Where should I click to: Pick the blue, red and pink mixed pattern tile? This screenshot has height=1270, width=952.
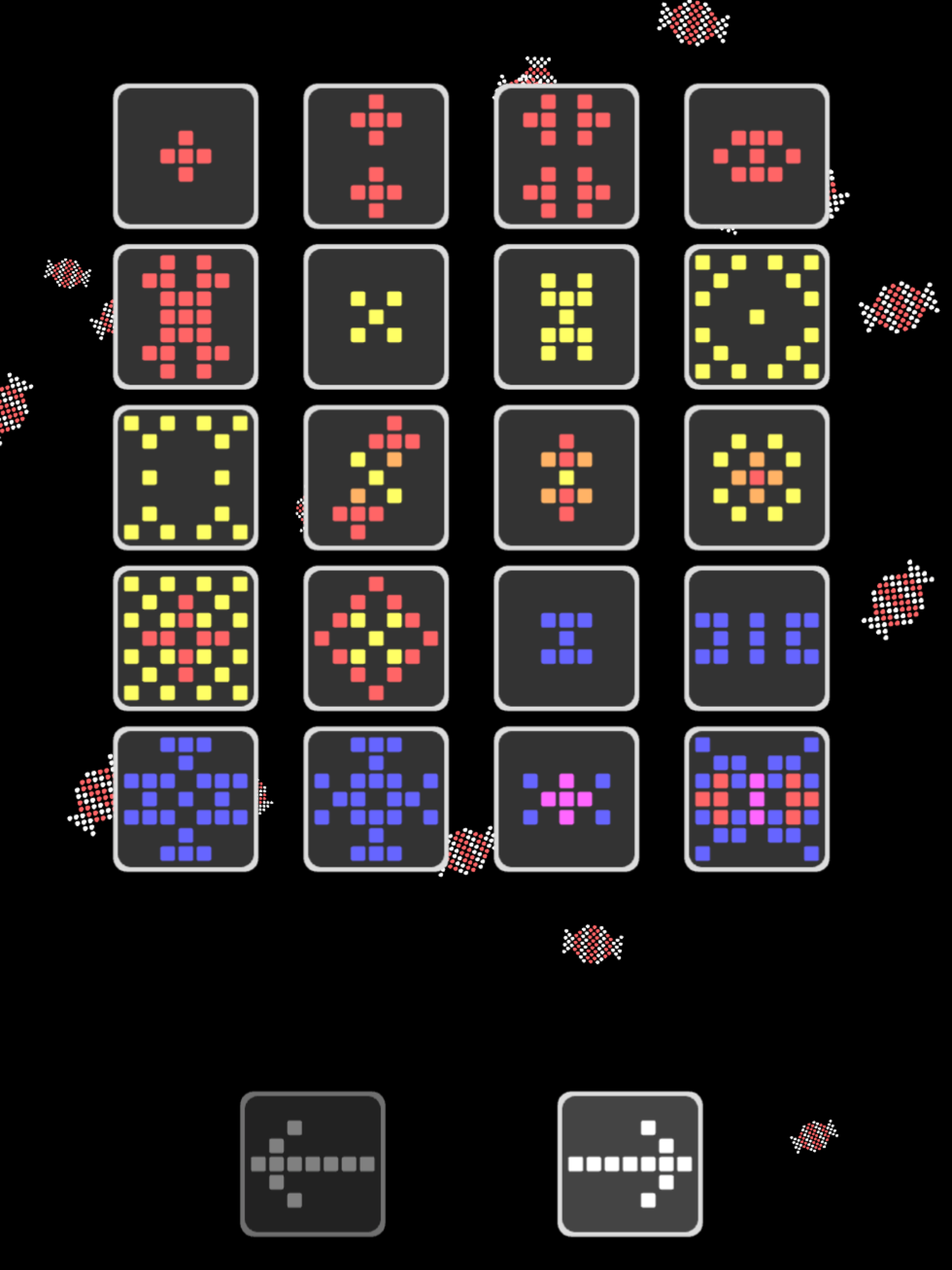756,799
